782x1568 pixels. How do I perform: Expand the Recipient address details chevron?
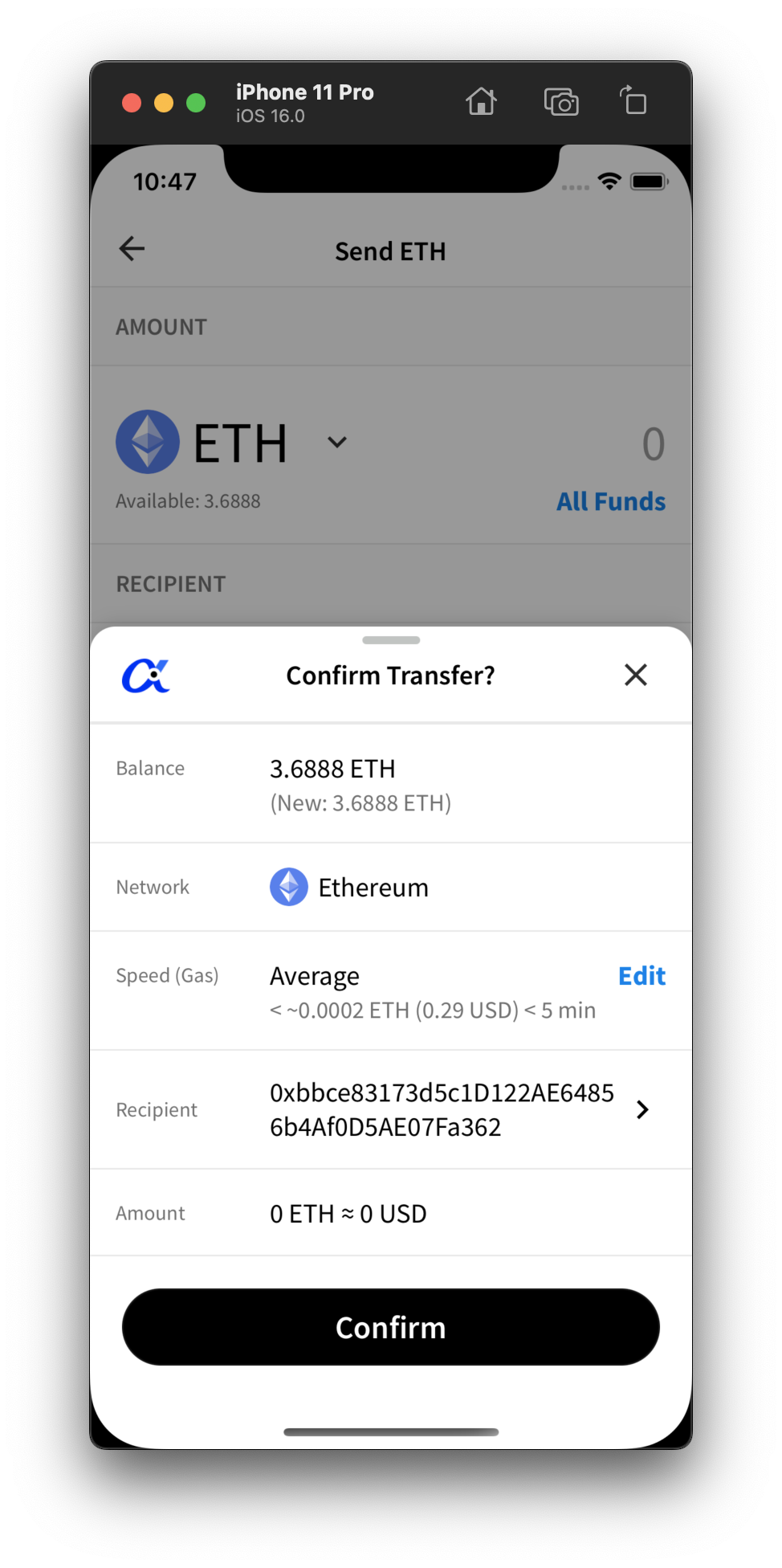[642, 1109]
